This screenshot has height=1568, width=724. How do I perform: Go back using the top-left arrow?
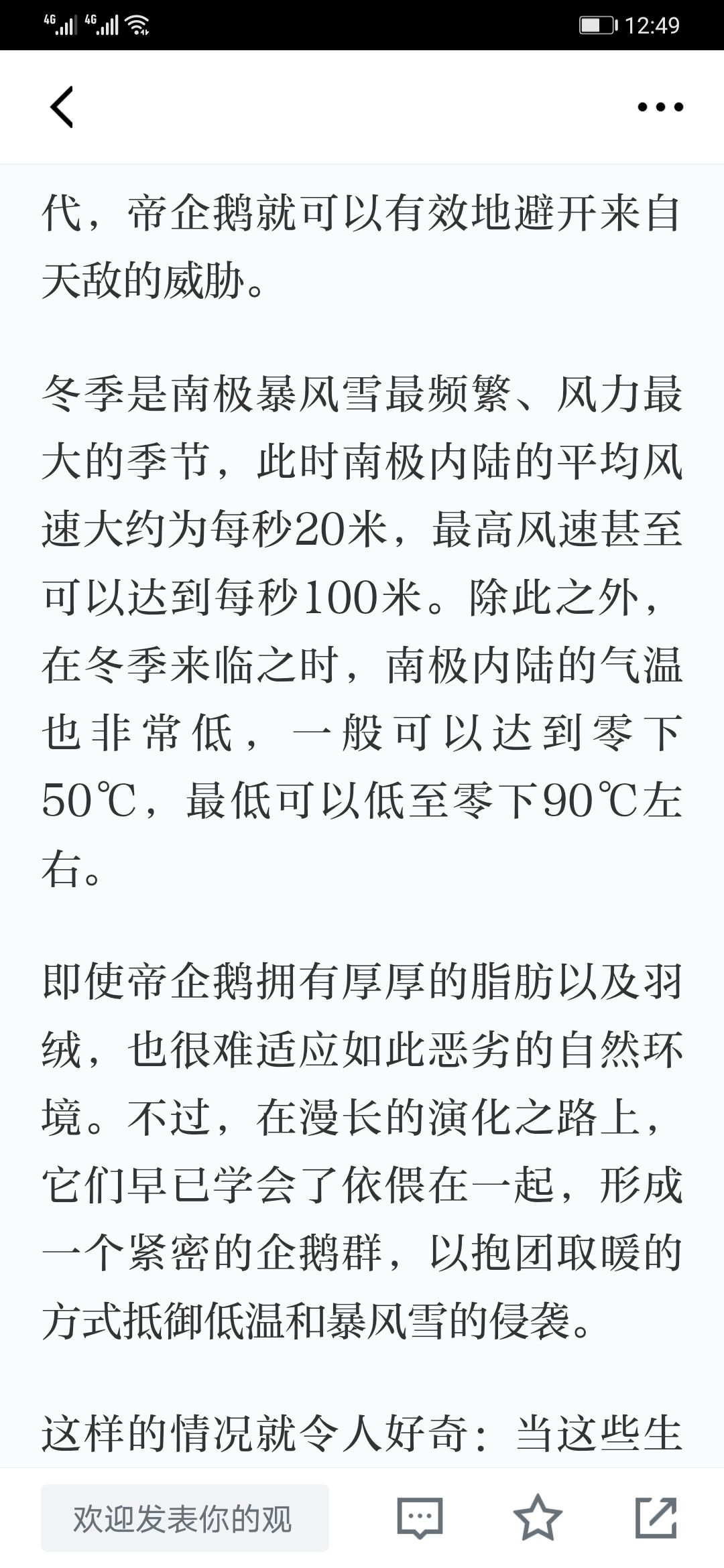pyautogui.click(x=62, y=107)
